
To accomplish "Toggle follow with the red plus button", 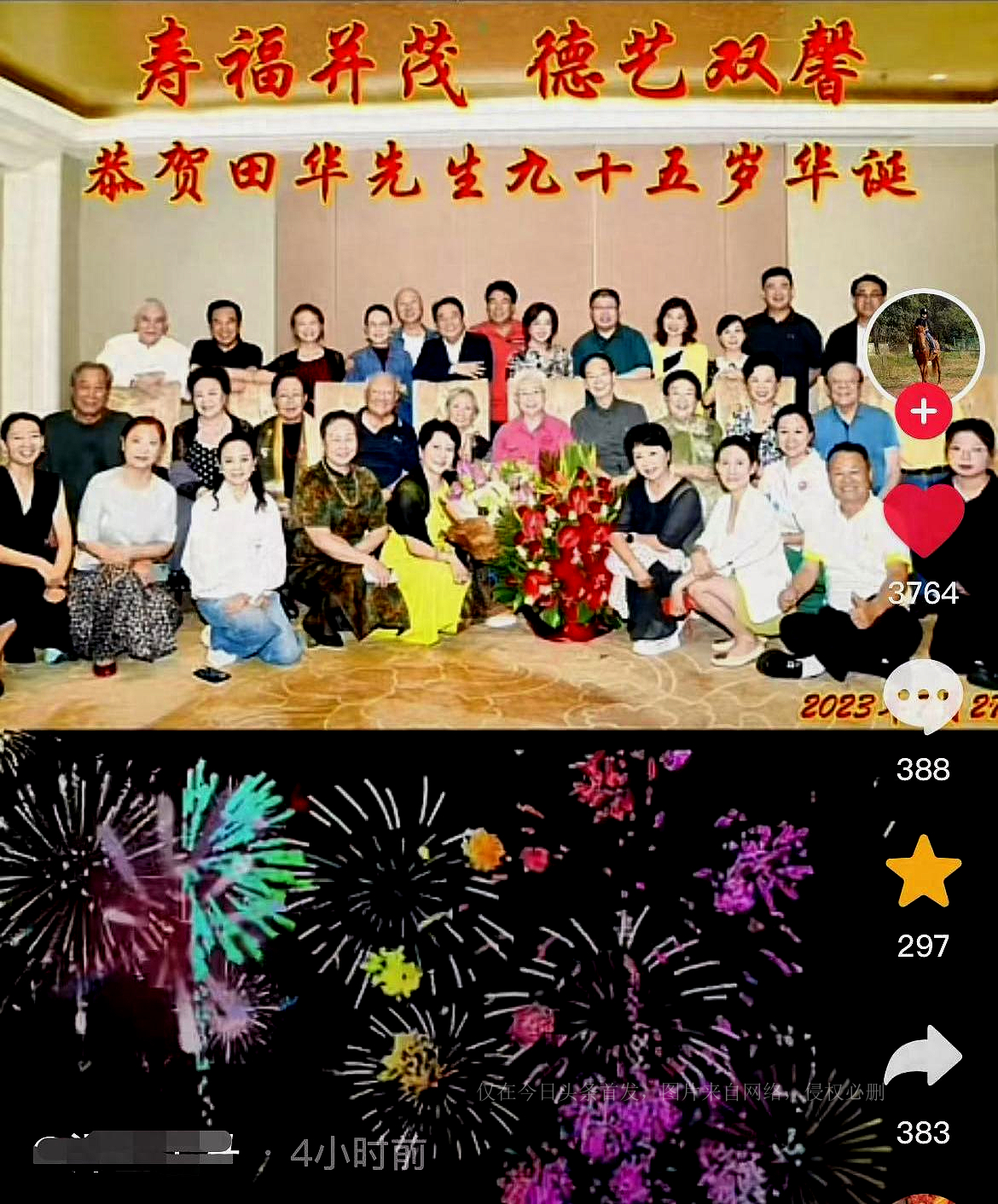I will point(922,412).
